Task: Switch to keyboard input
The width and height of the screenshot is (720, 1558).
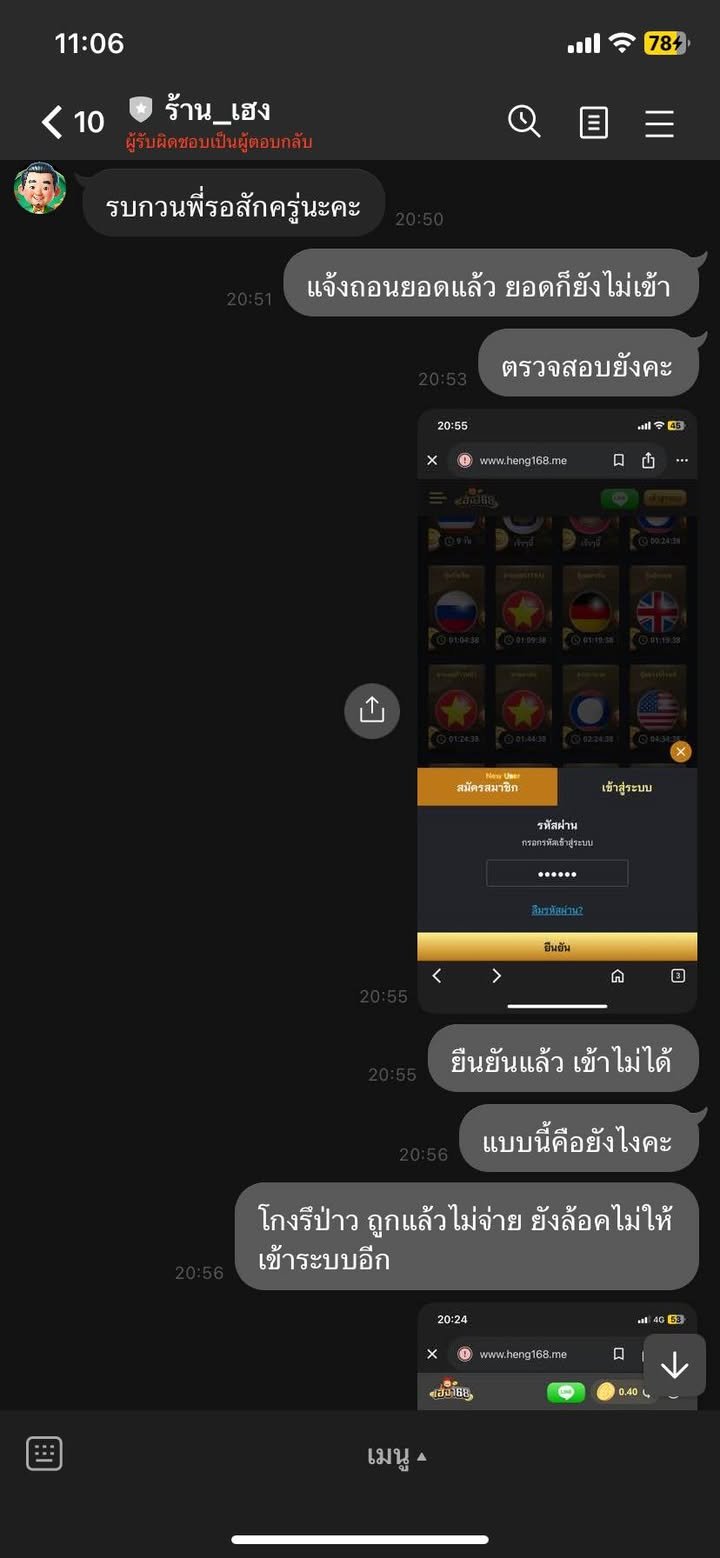Action: pos(44,1454)
